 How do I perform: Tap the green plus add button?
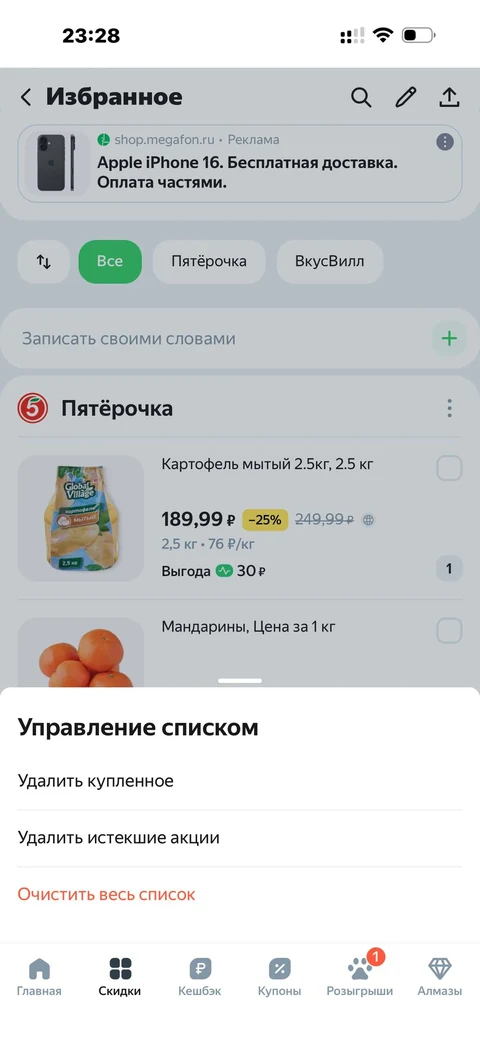(449, 339)
